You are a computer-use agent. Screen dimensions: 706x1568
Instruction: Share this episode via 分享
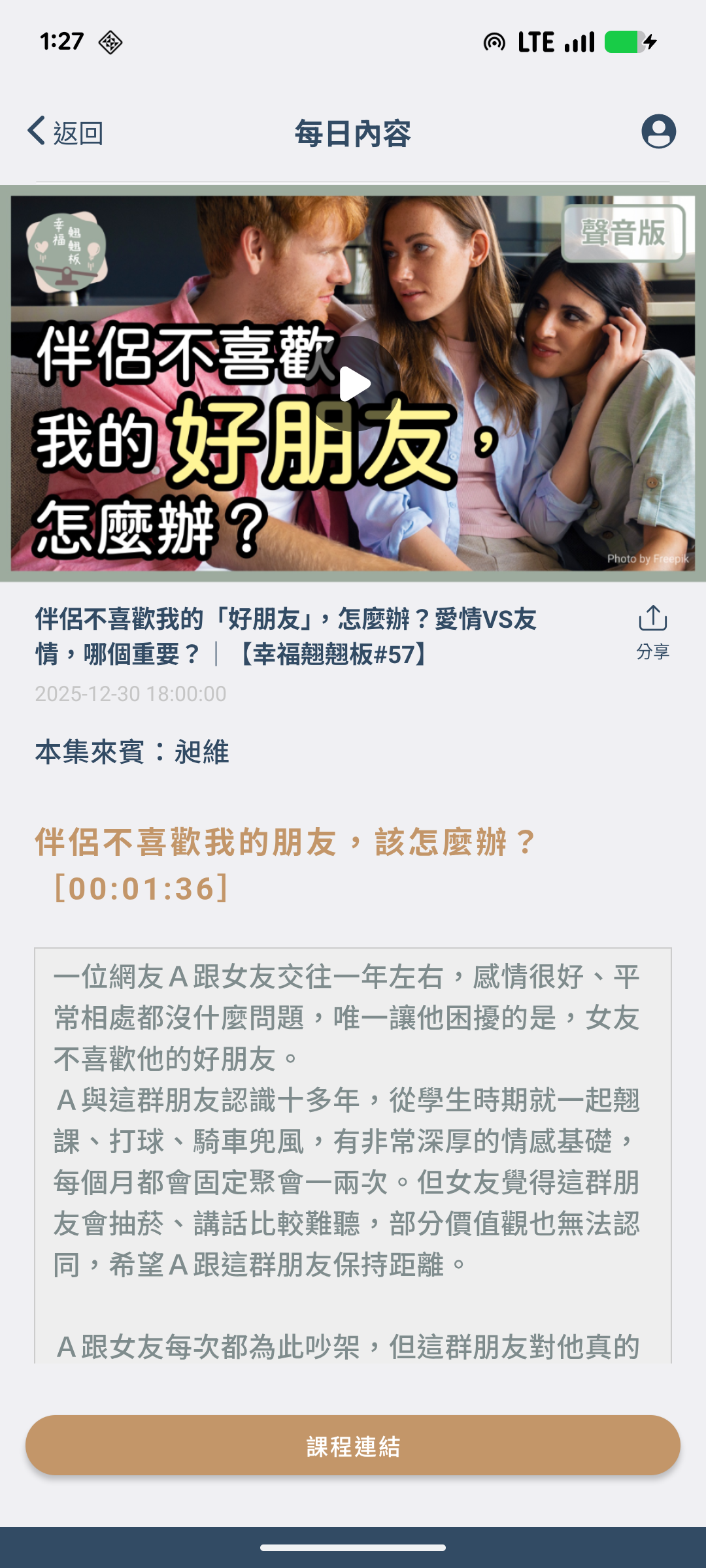pyautogui.click(x=652, y=632)
